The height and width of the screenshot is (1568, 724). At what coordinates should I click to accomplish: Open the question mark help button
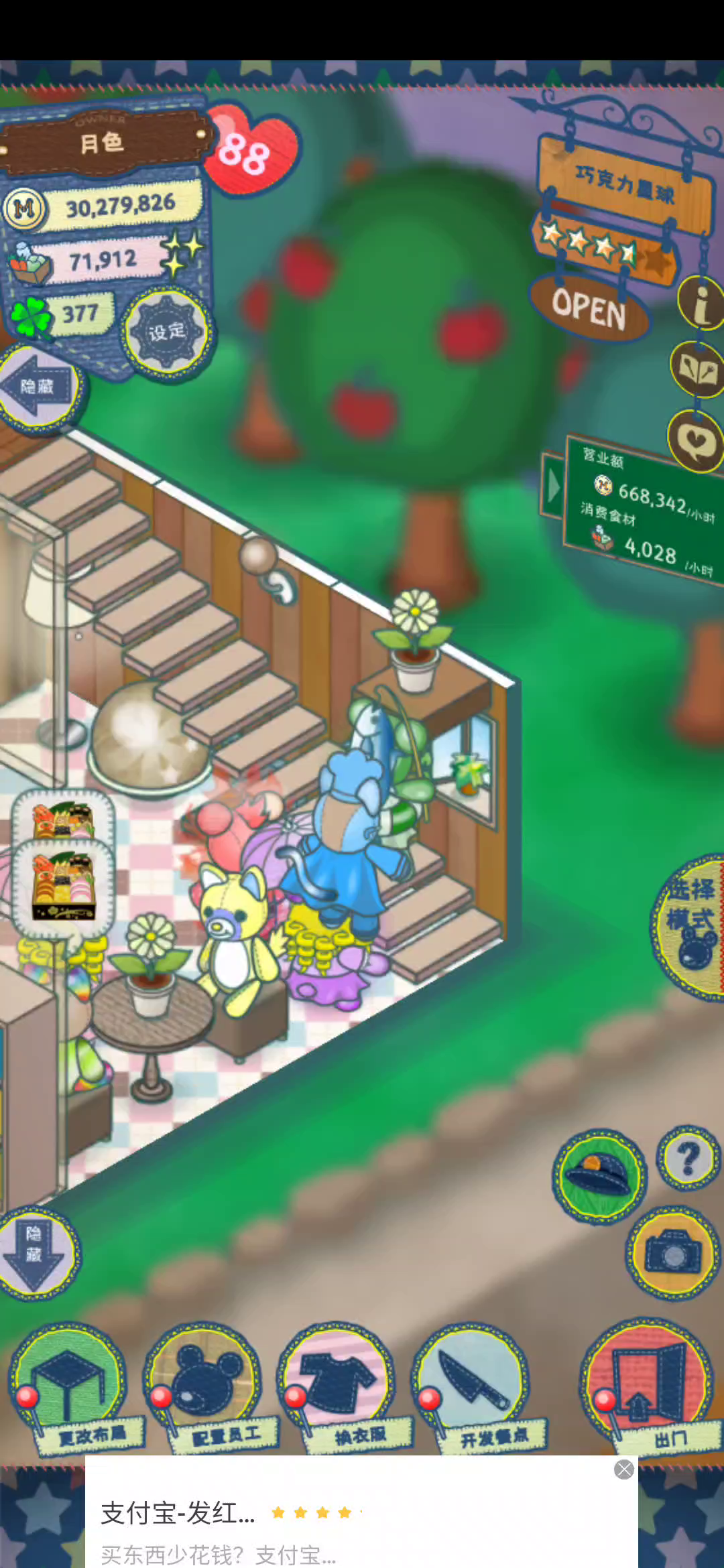[x=688, y=1158]
